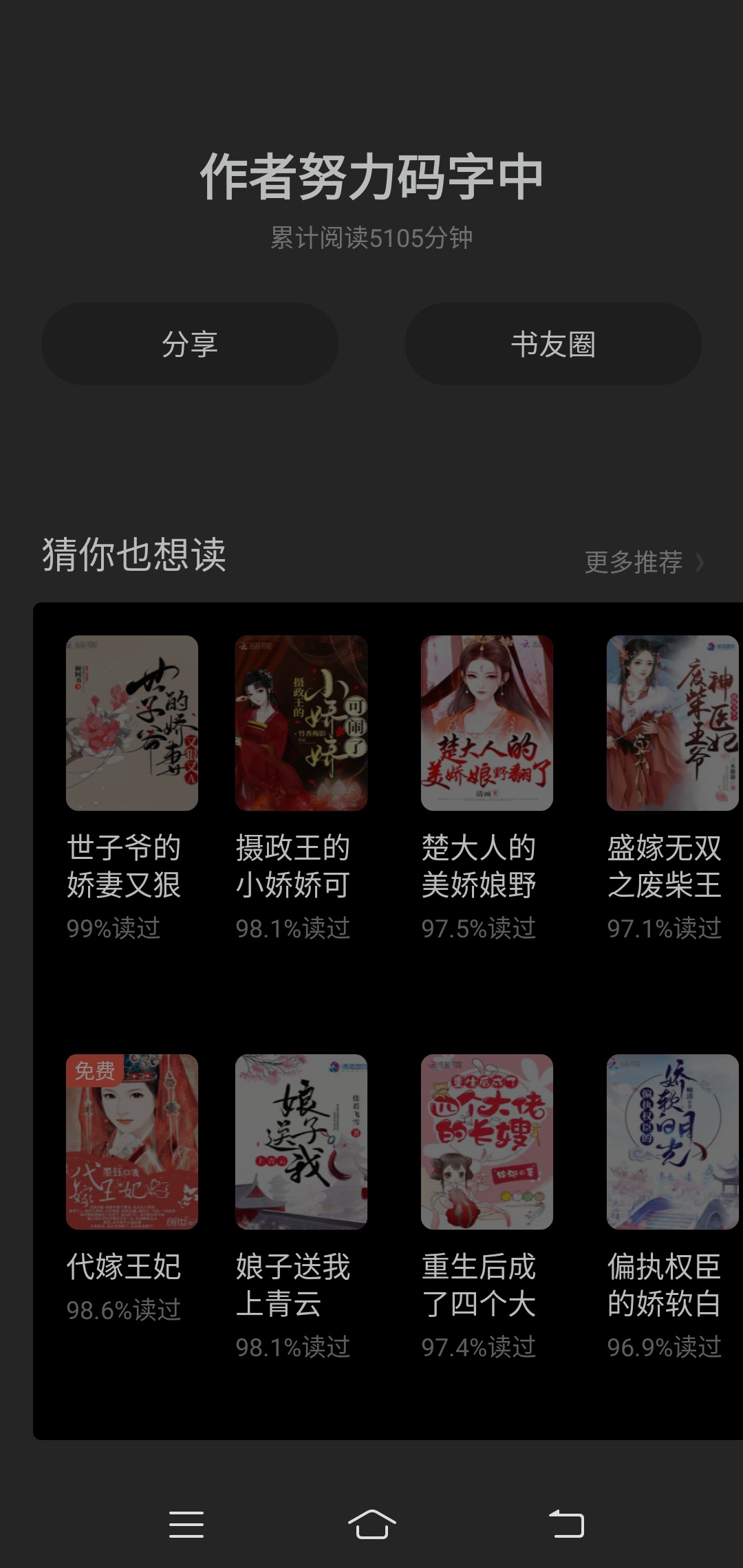View 更多推荐 more recommendations
This screenshot has width=743, height=1568.
click(x=643, y=562)
